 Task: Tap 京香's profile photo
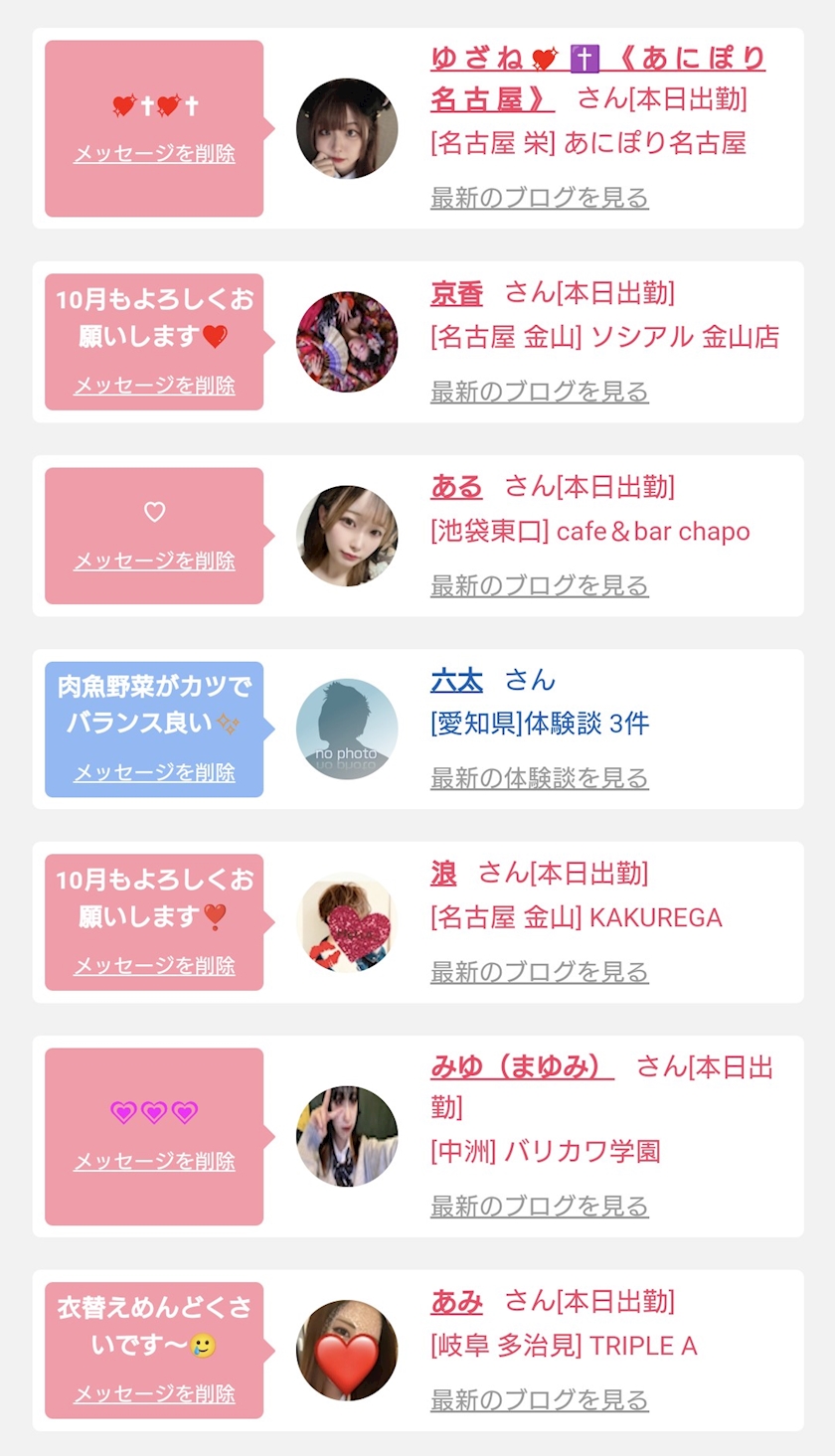click(x=347, y=342)
